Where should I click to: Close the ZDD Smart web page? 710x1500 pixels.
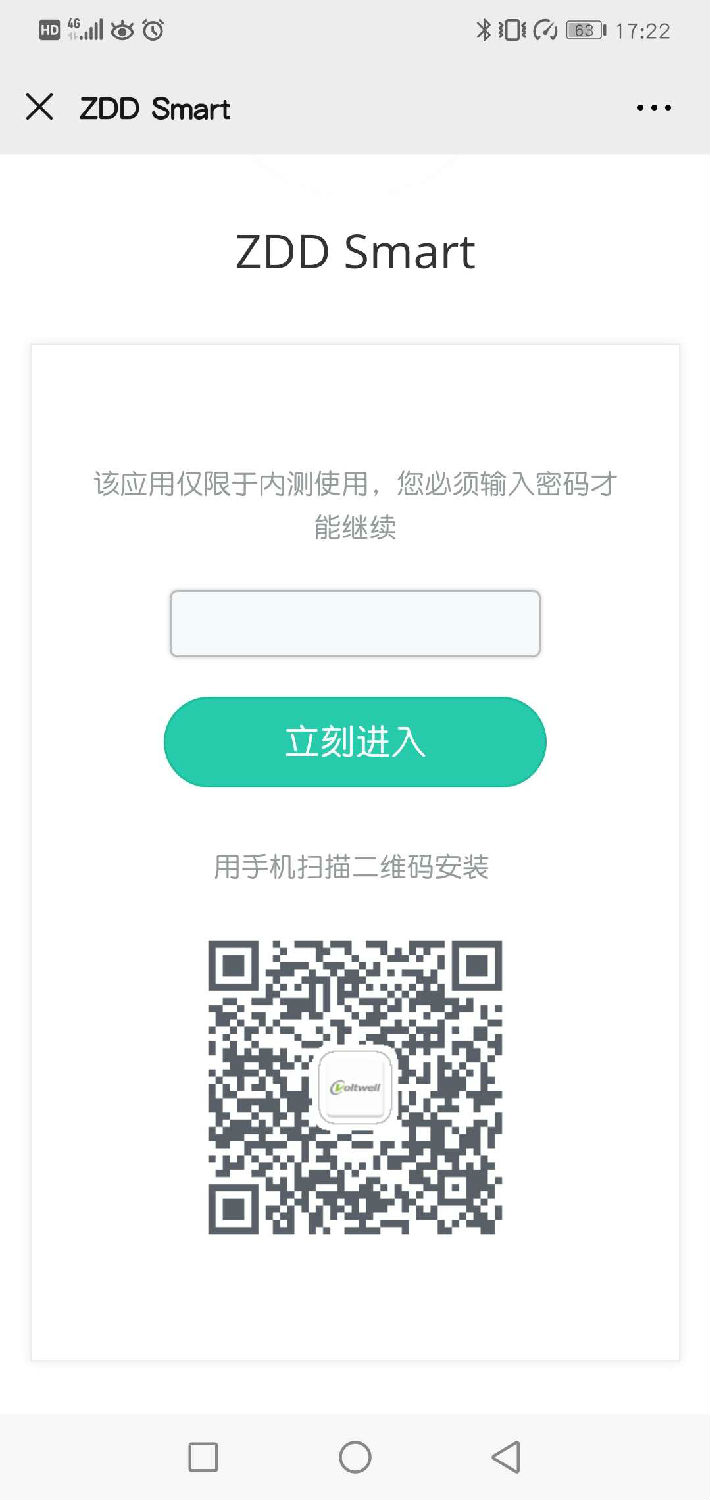[x=40, y=108]
